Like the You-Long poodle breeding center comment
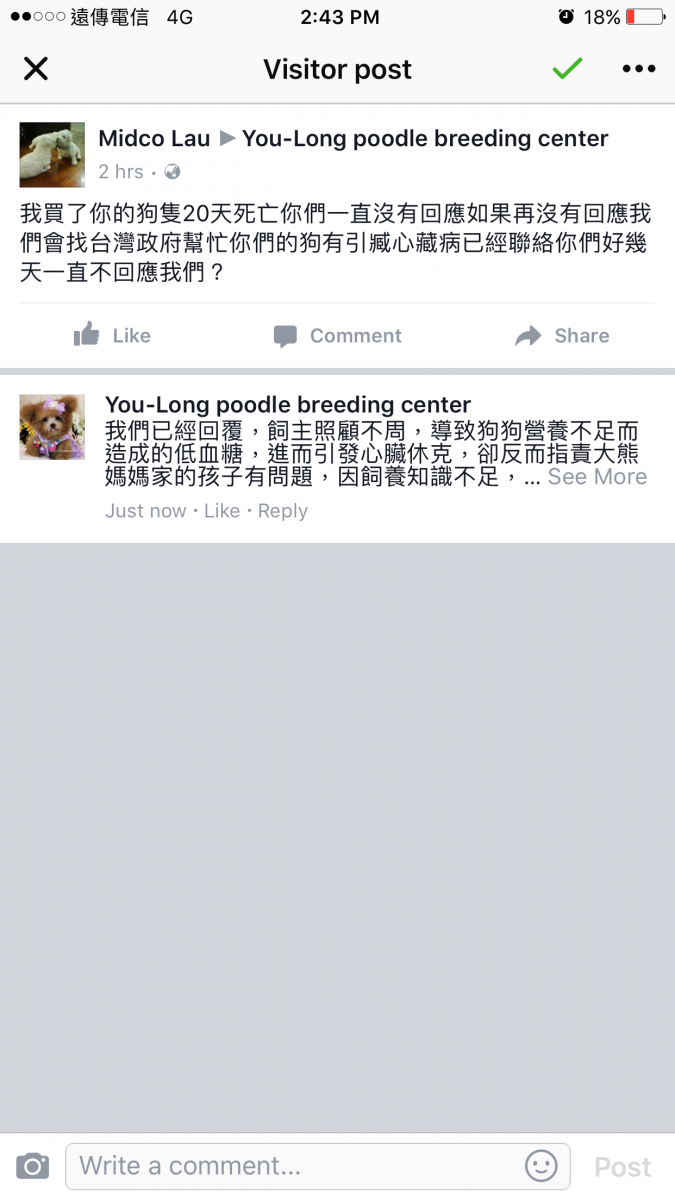Screen dimensions: 675x1200 tap(222, 511)
